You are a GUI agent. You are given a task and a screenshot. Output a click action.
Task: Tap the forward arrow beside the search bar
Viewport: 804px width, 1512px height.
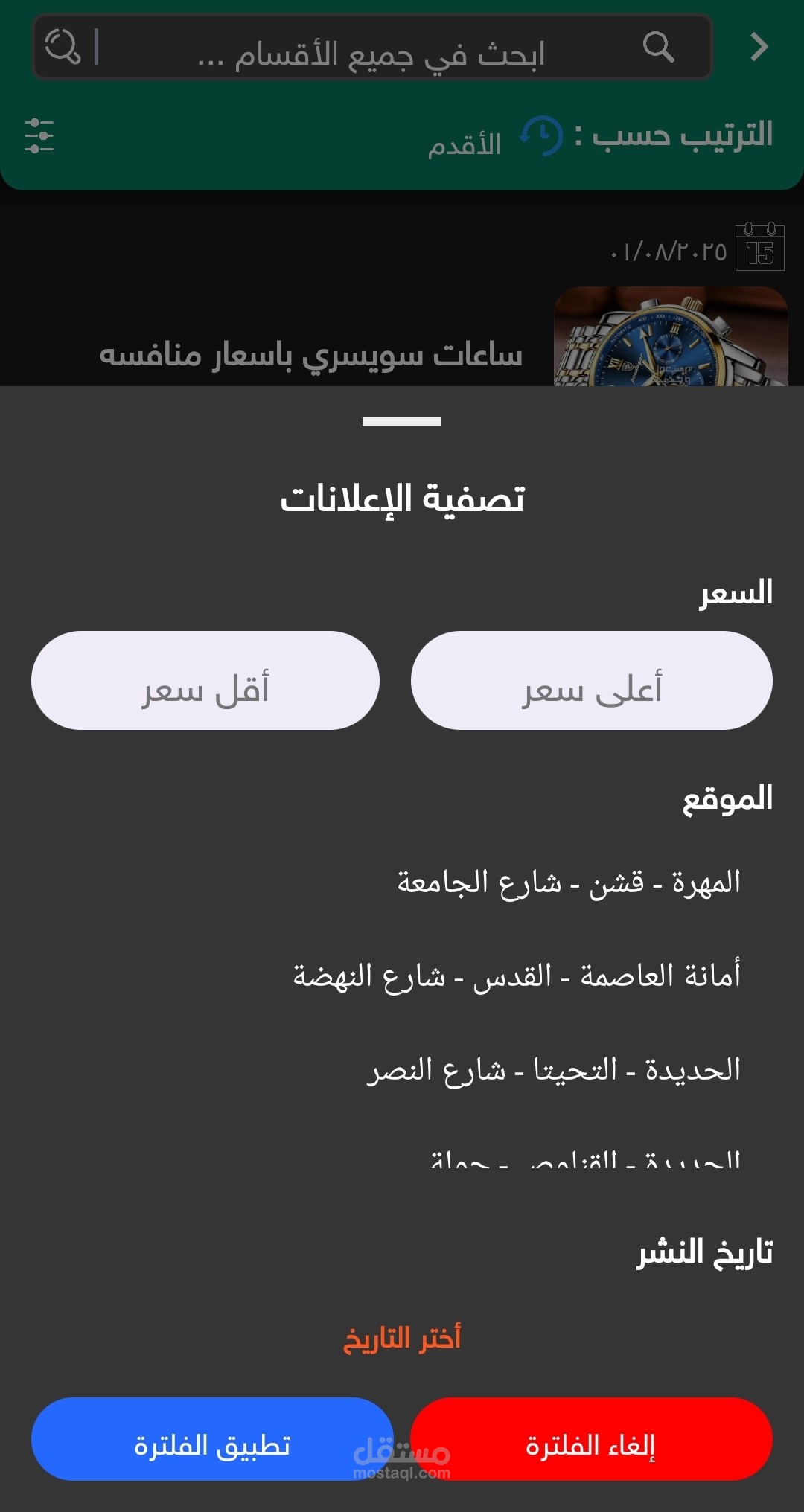point(759,47)
